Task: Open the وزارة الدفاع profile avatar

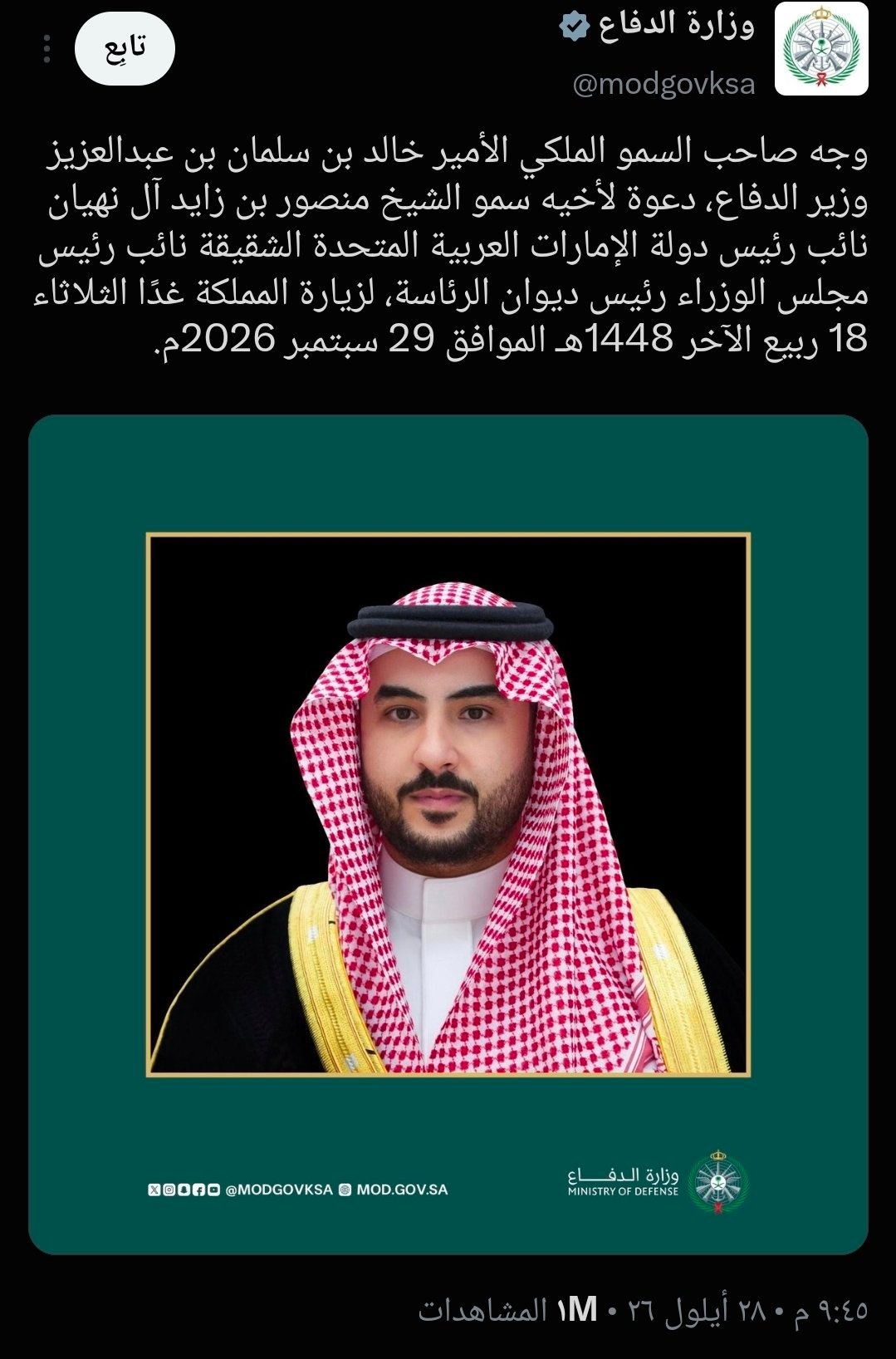Action: [x=821, y=48]
